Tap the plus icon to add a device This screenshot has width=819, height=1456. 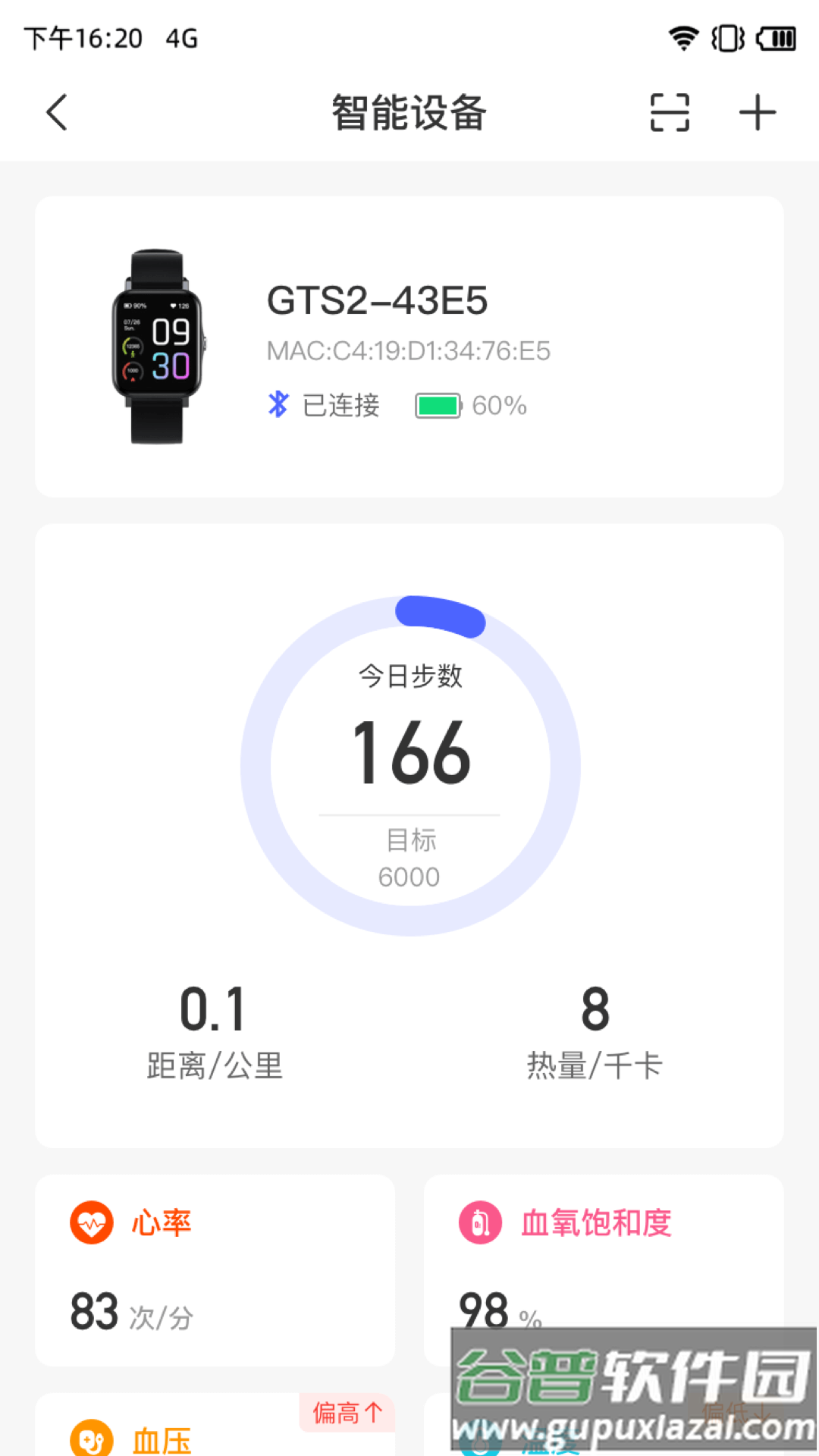(x=756, y=112)
